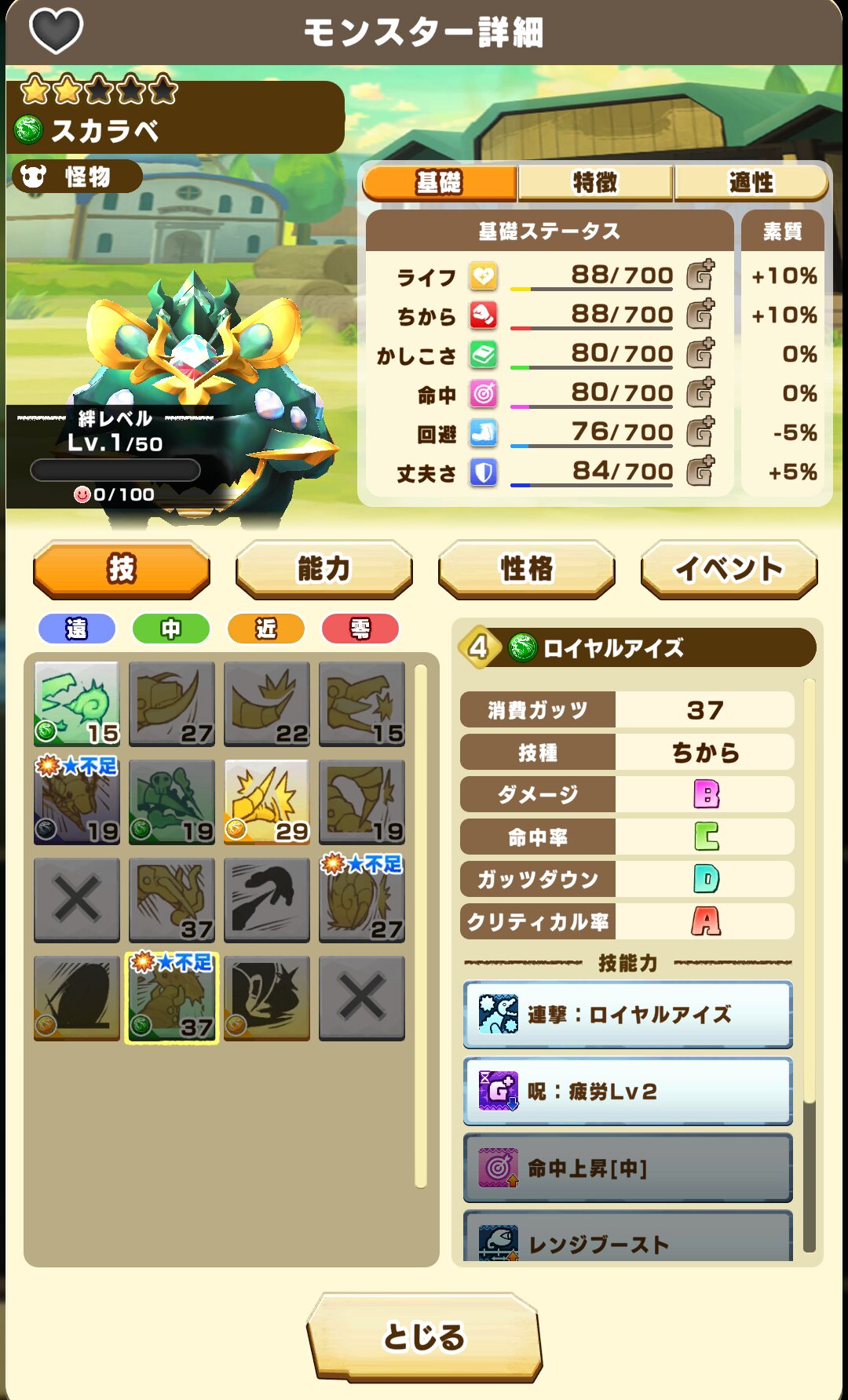
Task: Open 呪:疲労Lv2 skill ability
Action: pos(627,1091)
